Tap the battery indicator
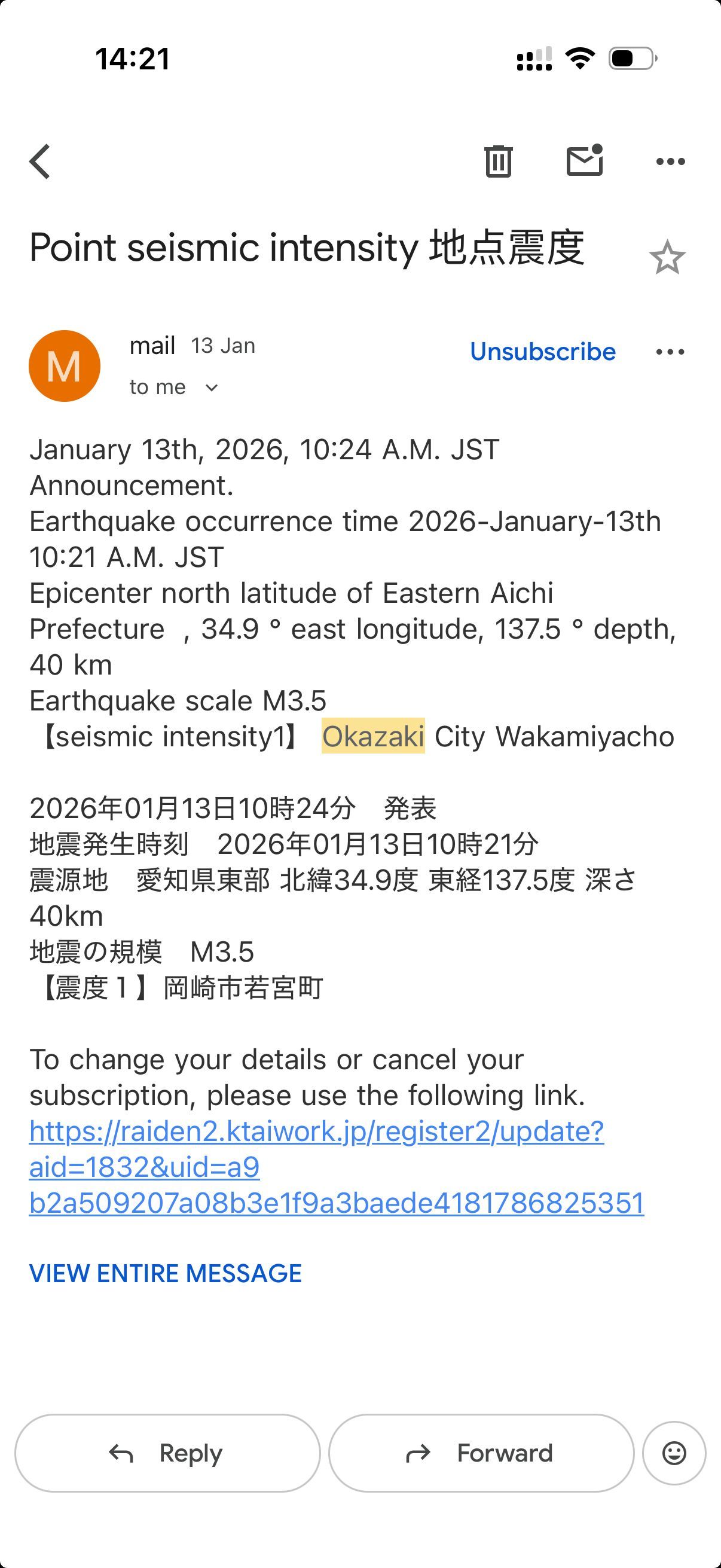Viewport: 721px width, 1568px height. (x=630, y=57)
